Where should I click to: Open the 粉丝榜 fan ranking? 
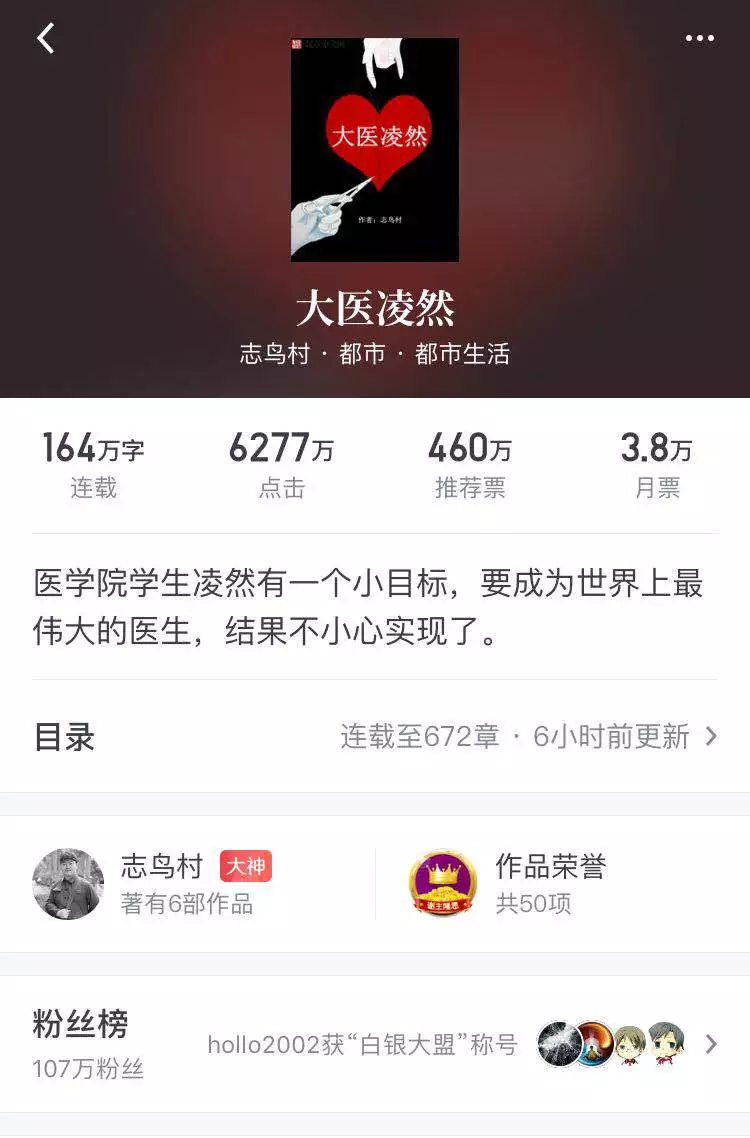[375, 1044]
